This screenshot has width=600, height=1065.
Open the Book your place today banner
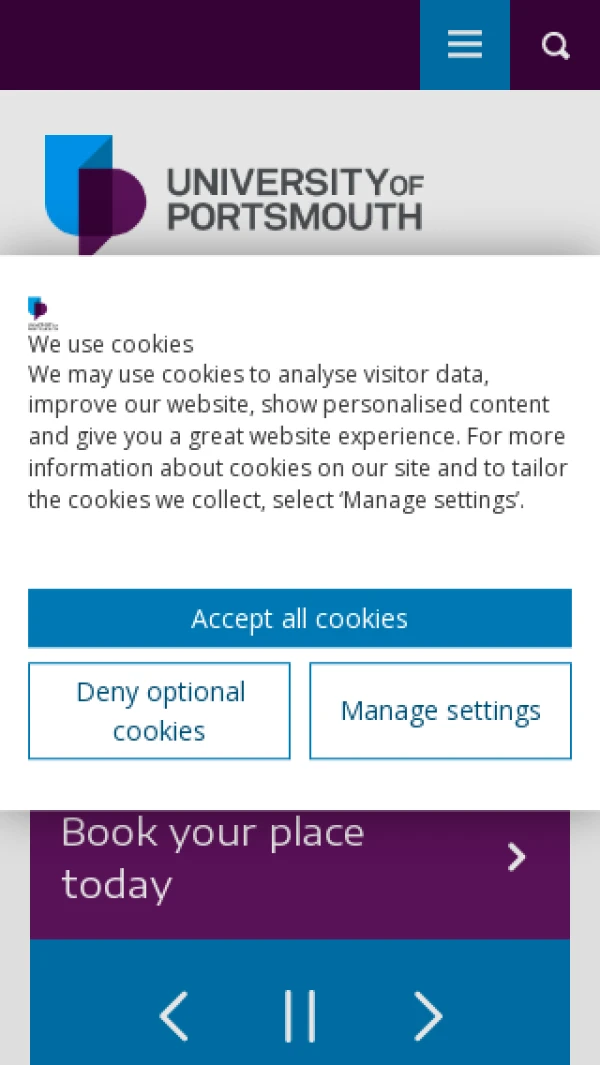click(x=300, y=859)
